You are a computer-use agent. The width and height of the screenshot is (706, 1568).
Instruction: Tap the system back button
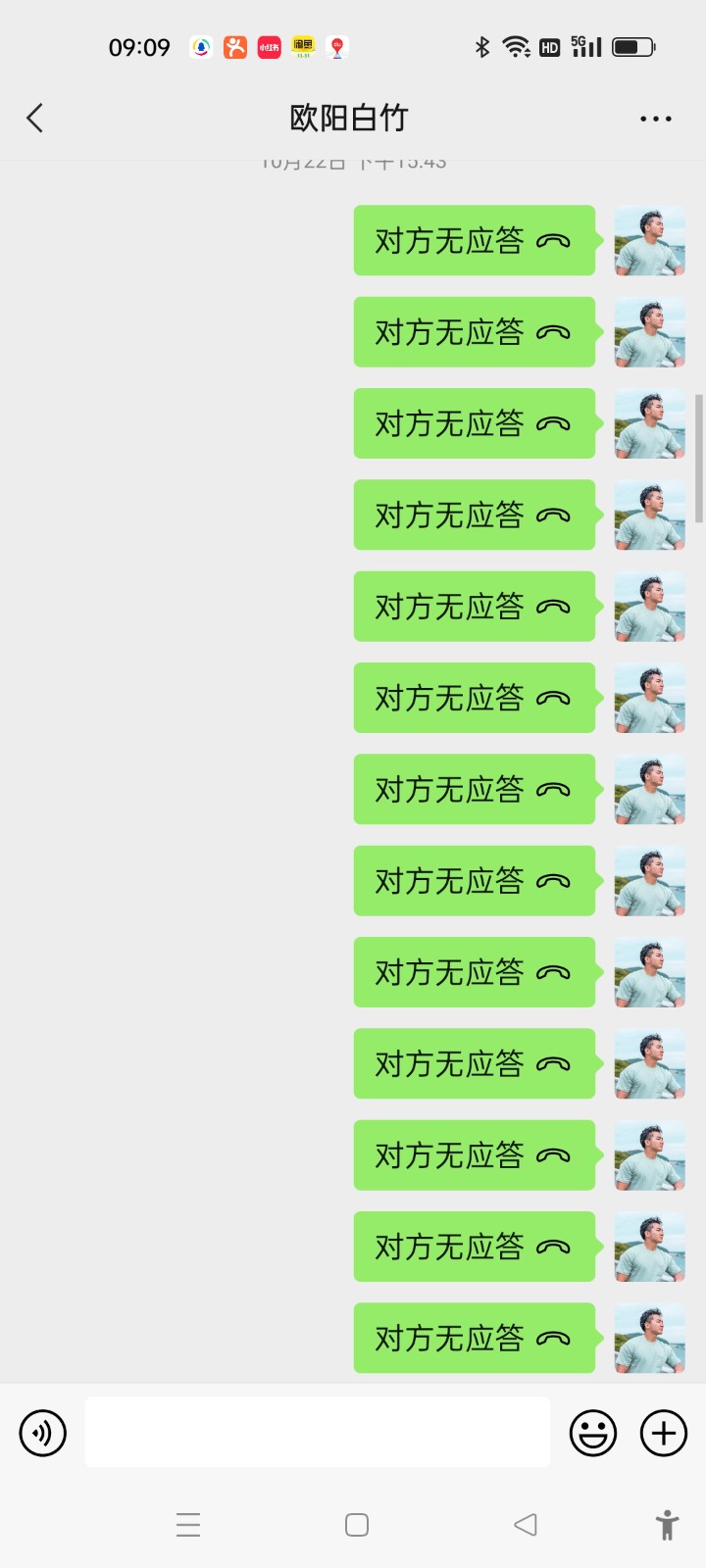click(526, 1525)
